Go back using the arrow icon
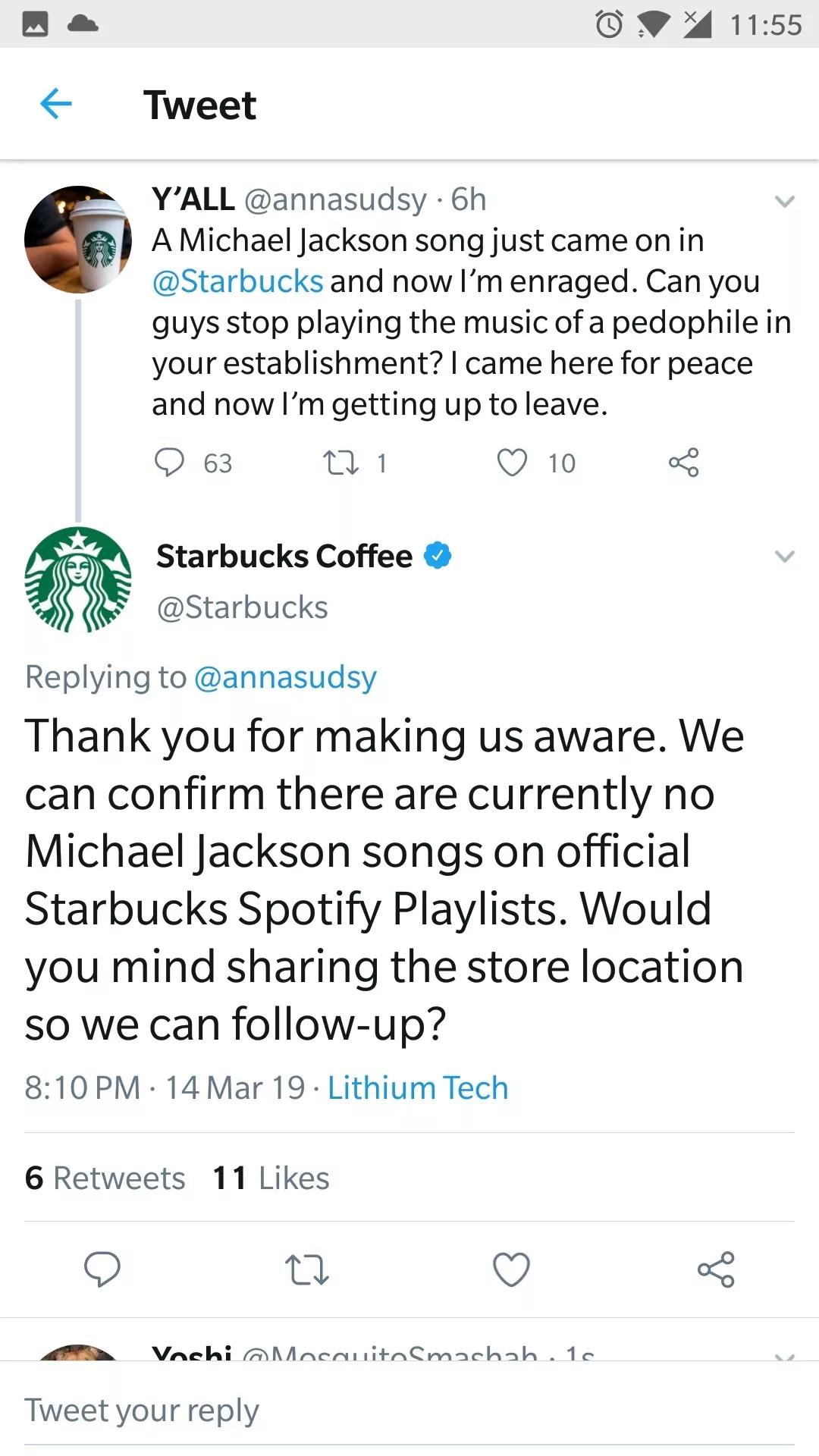This screenshot has height=1456, width=819. click(55, 104)
